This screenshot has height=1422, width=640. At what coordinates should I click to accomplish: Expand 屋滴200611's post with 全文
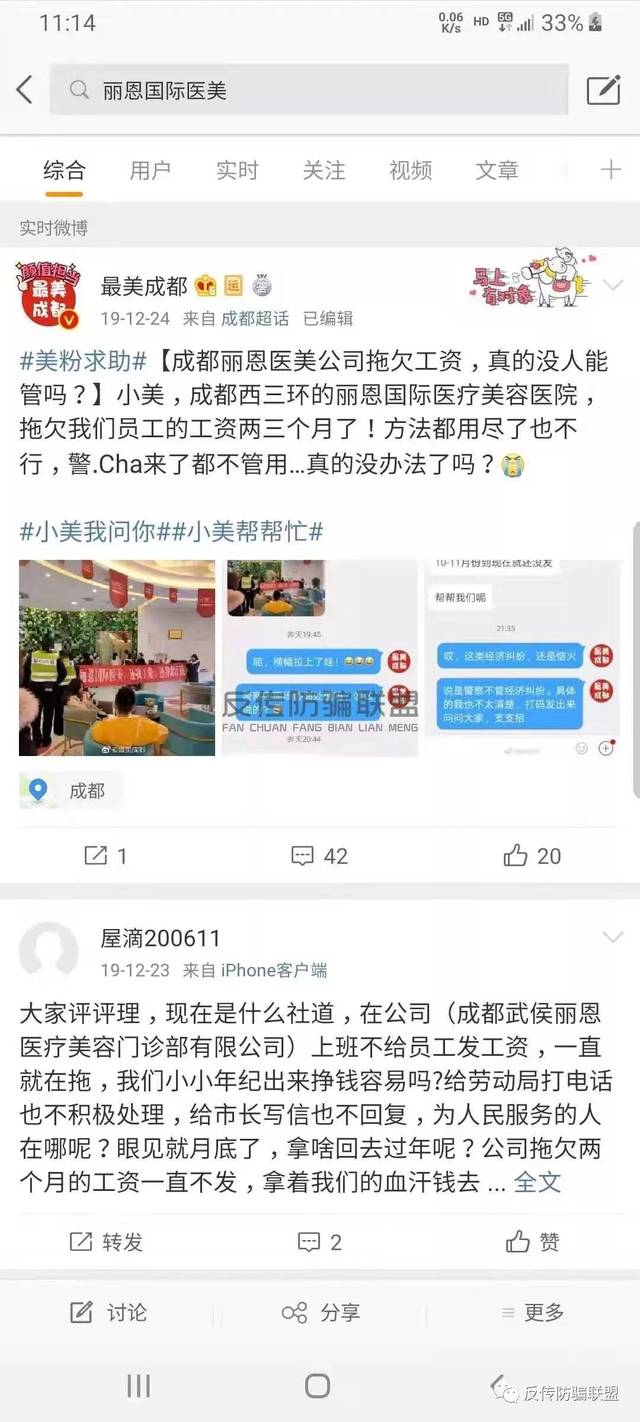[x=537, y=1182]
